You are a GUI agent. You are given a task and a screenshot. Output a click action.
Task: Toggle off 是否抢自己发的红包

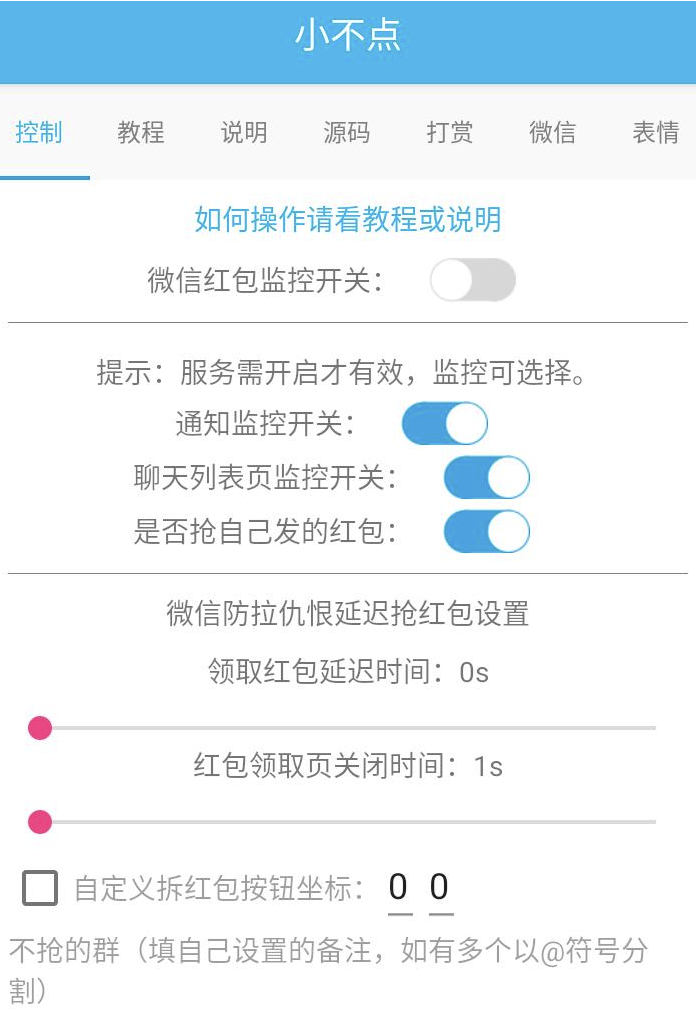point(487,531)
